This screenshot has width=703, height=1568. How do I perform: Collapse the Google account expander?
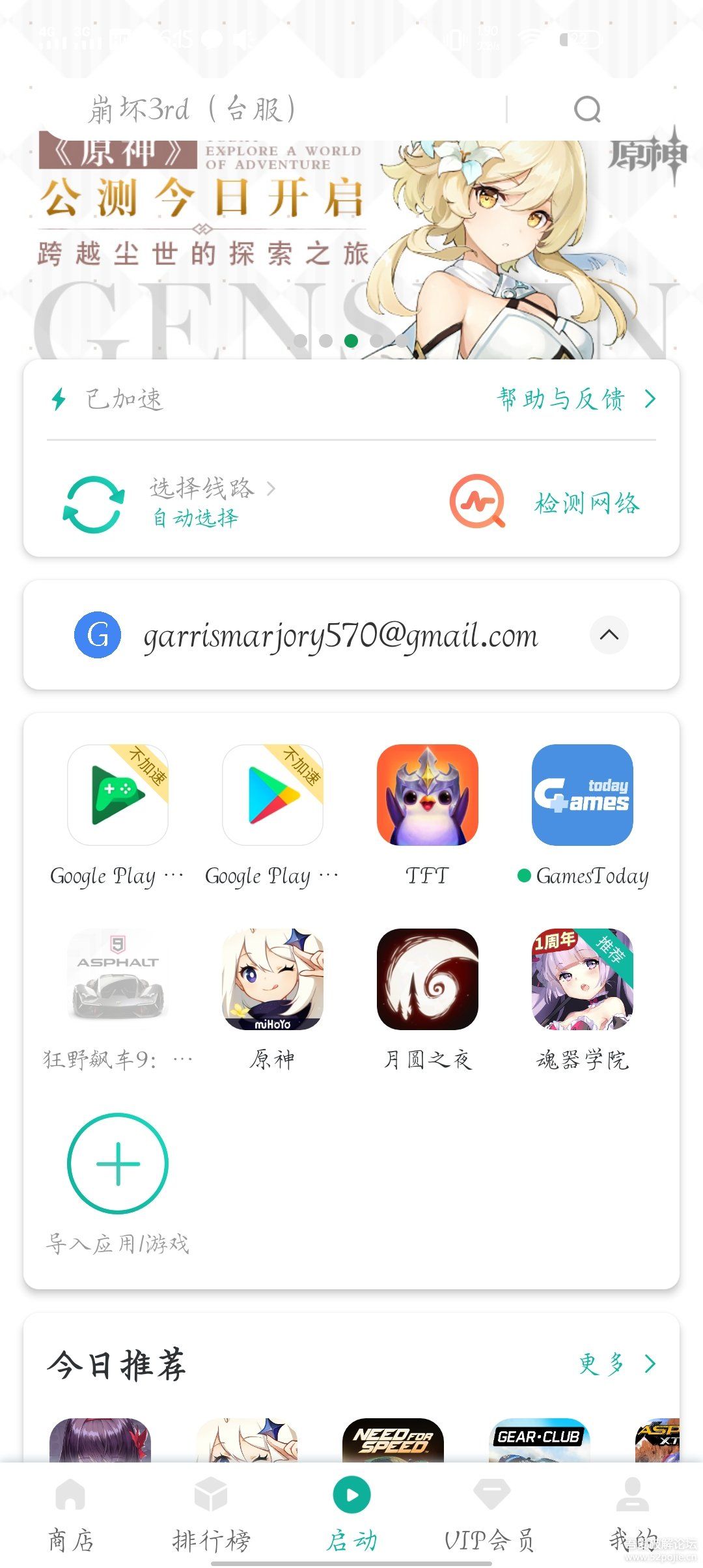609,635
